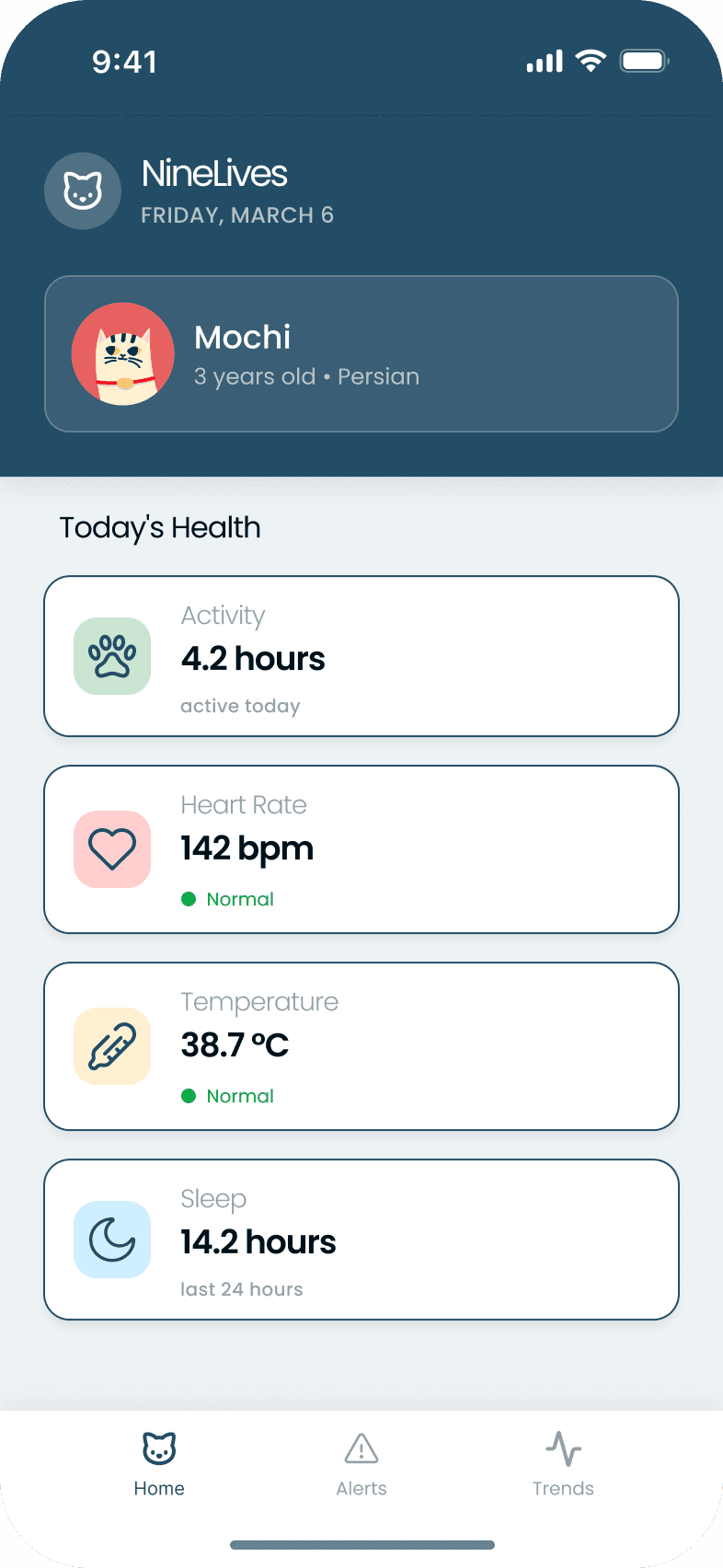The height and width of the screenshot is (1568, 723).
Task: Click the Today's Health heading
Action: (x=160, y=527)
